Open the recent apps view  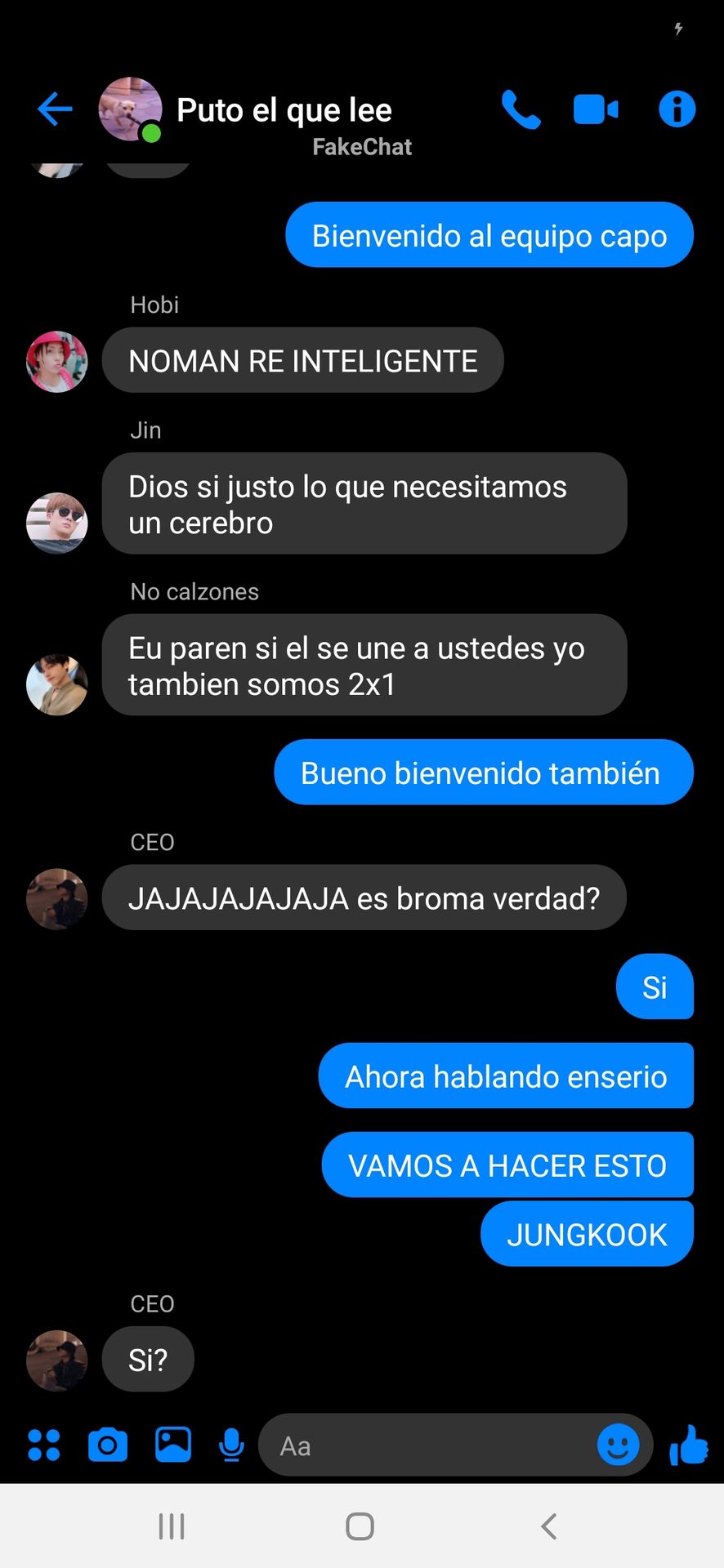tap(172, 1526)
